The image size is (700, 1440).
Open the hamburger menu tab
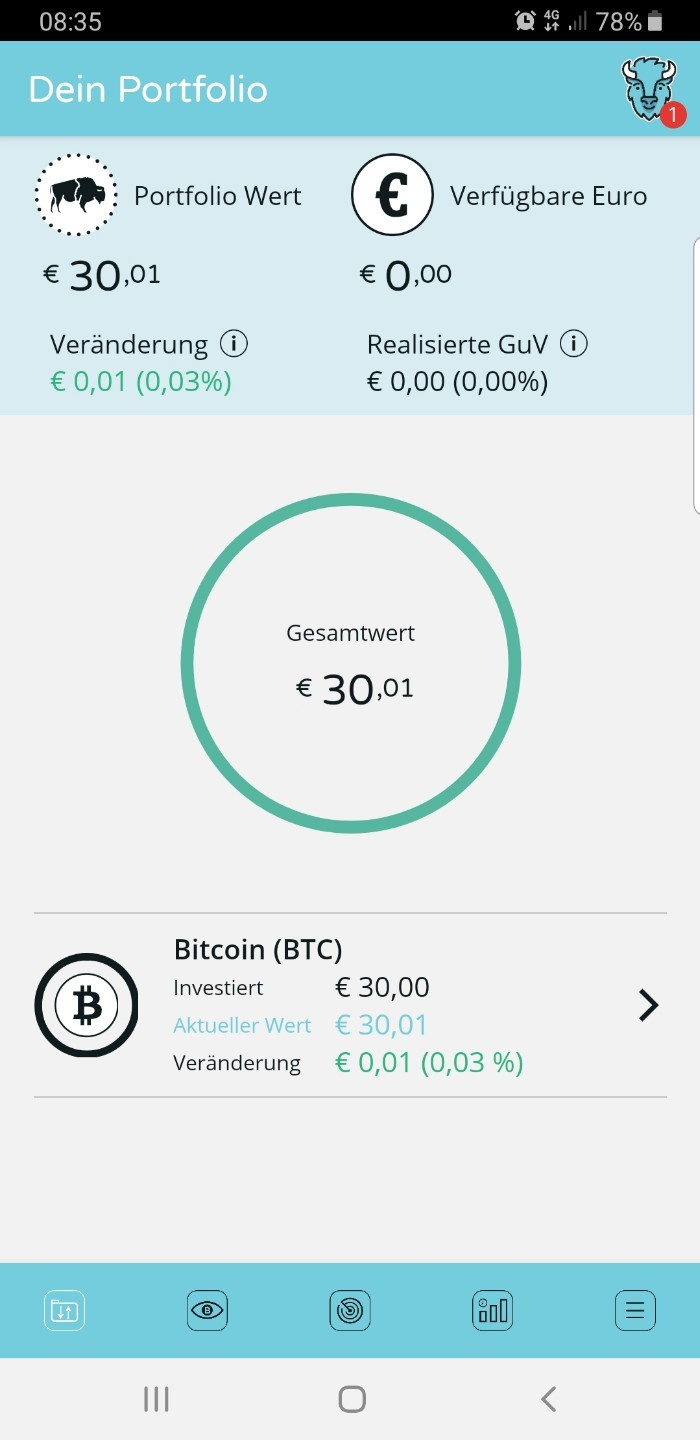tap(635, 1310)
